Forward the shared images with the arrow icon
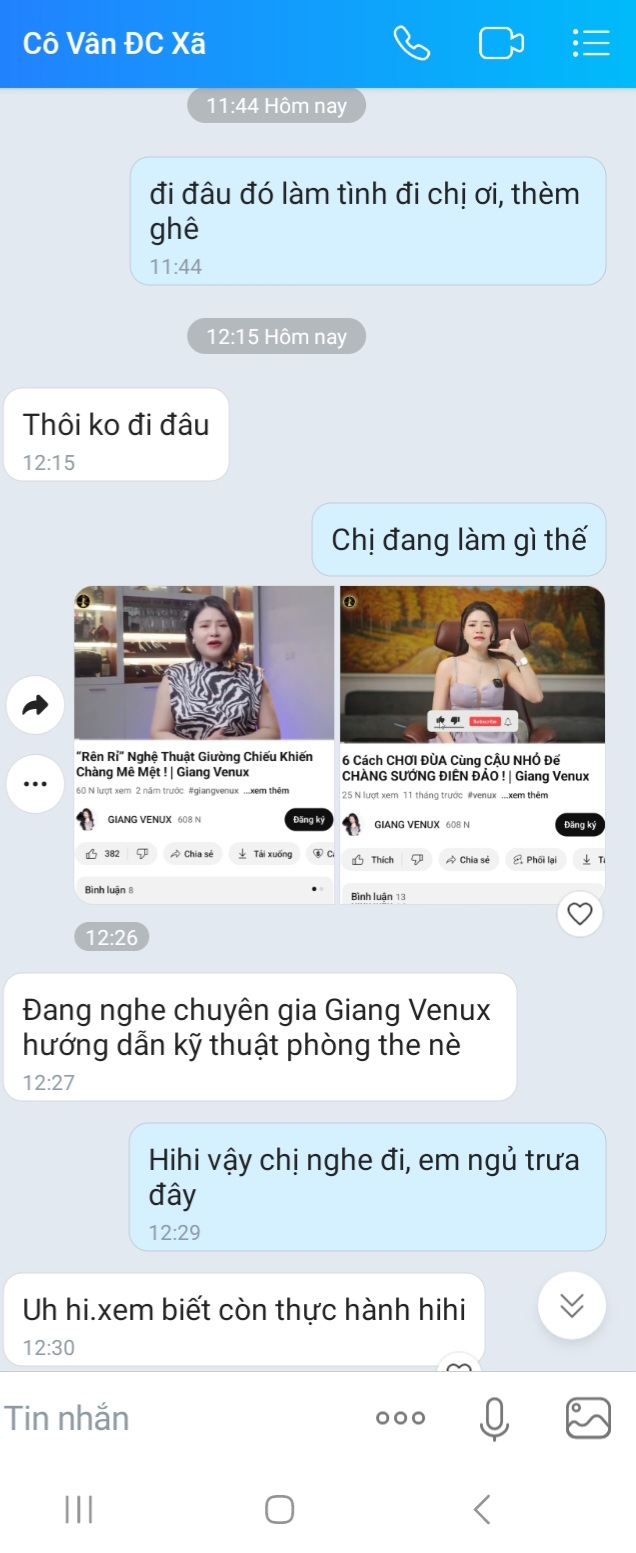 pos(36,706)
